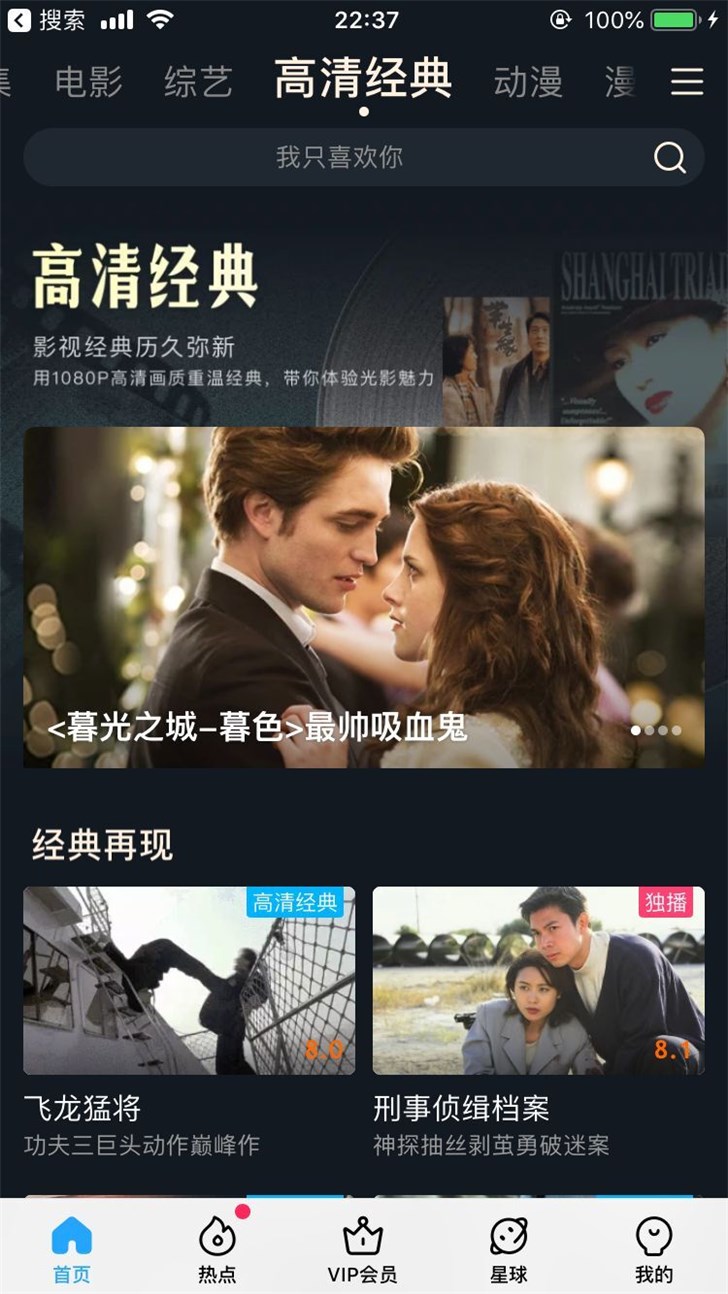Screen dimensions: 728x1294
Task: Open the 刑事侦缉档案 show card
Action: pos(538,980)
